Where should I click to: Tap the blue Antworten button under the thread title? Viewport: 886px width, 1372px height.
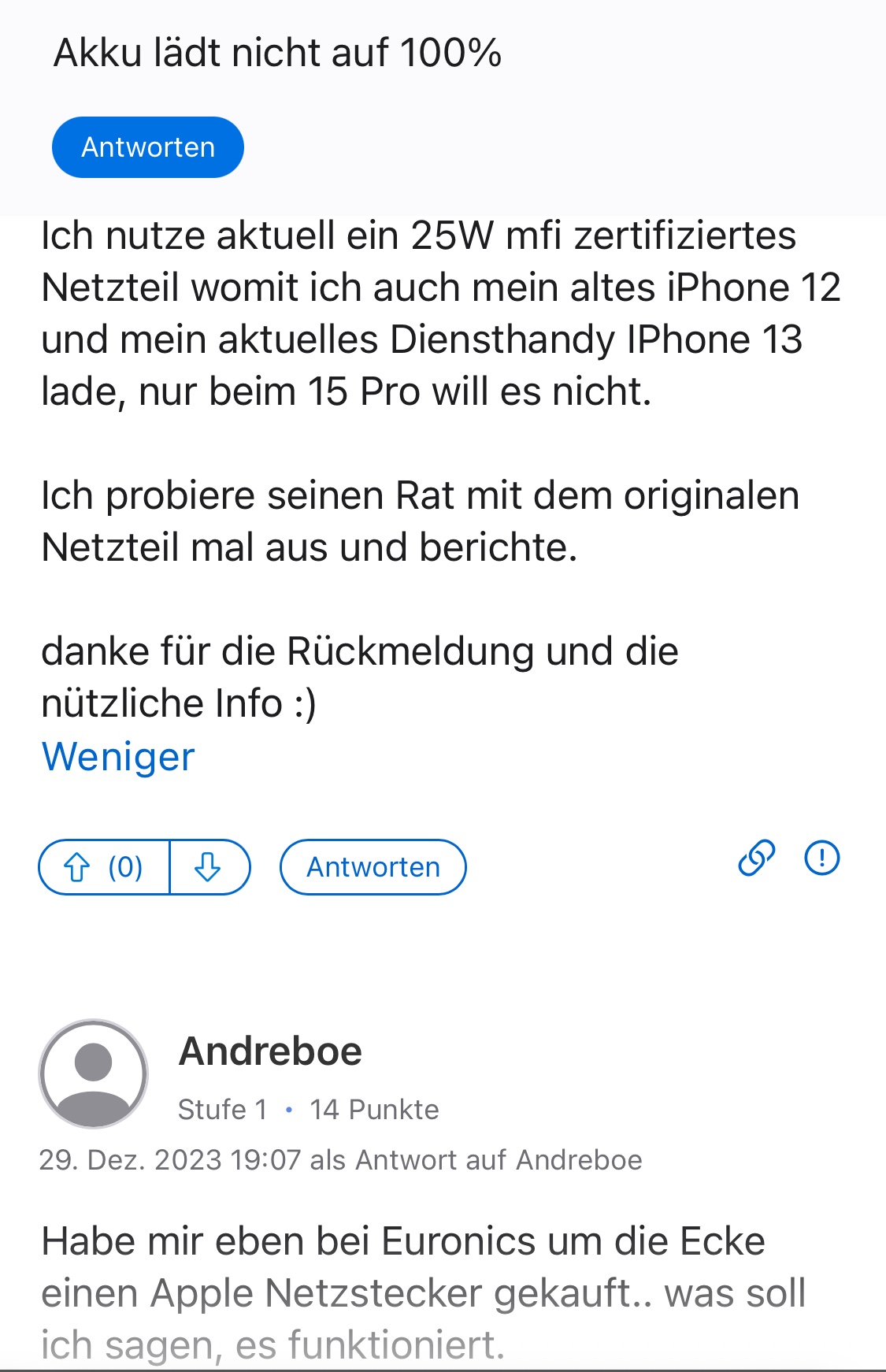(x=148, y=147)
